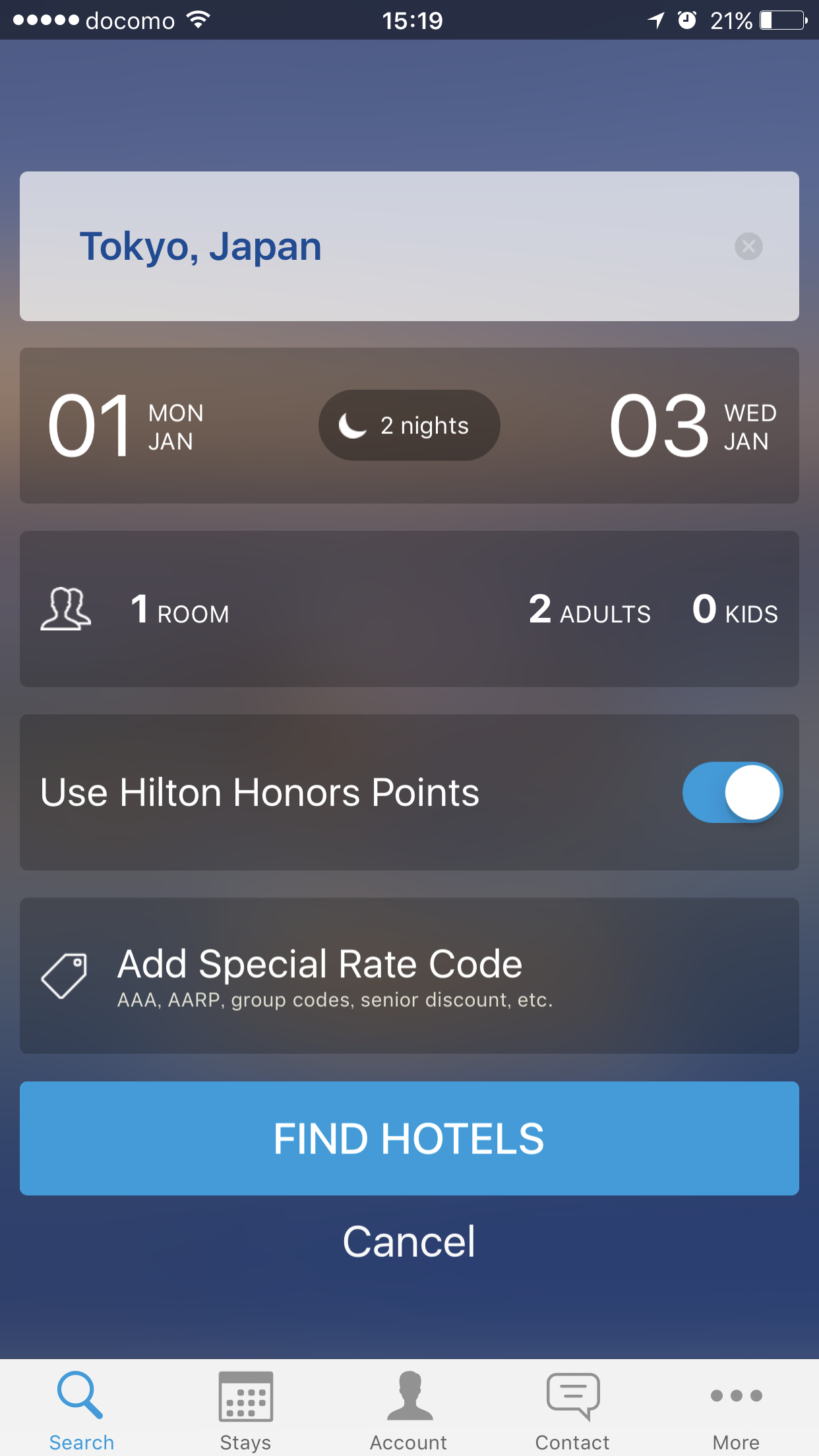Disable Use Hilton Honors Points
The width and height of the screenshot is (819, 1456).
point(733,792)
